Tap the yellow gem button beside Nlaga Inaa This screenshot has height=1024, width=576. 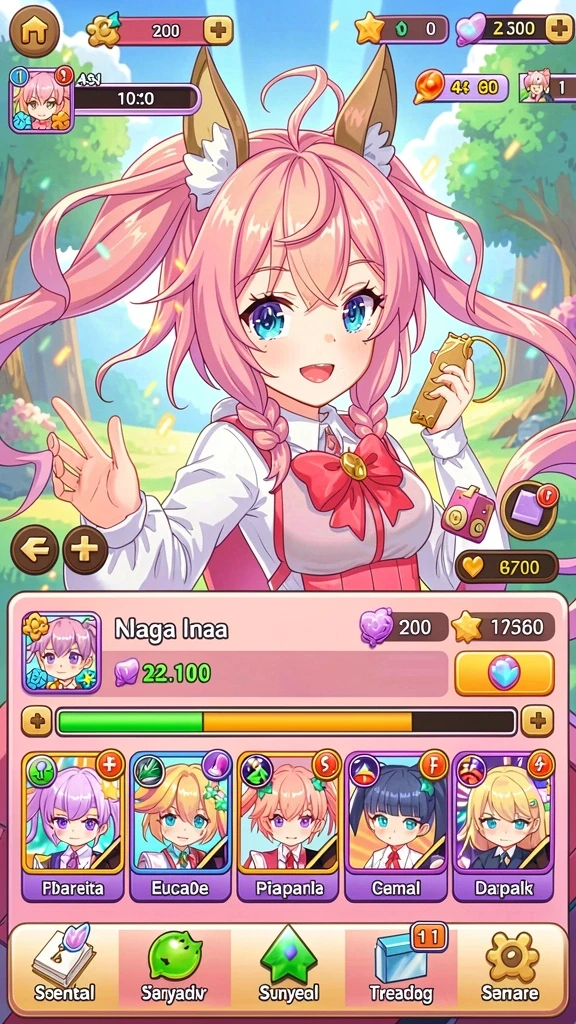coord(504,673)
